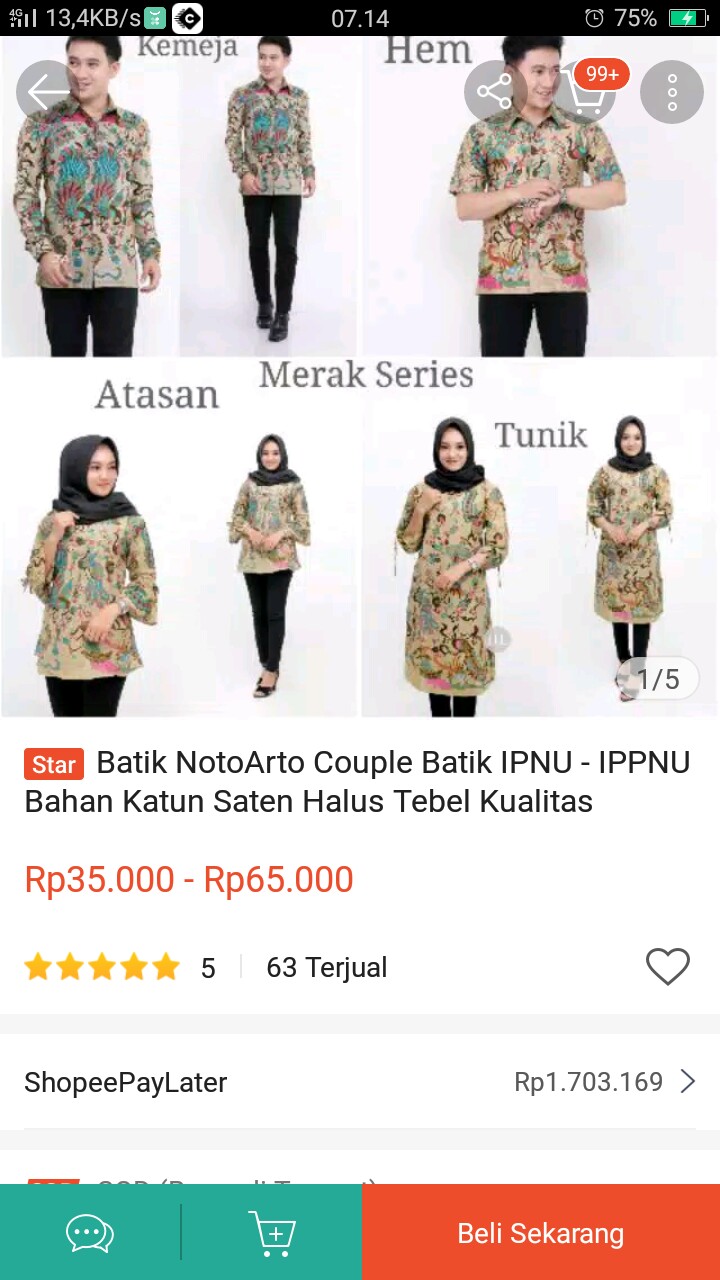Tap the green app icon in the status bar
The image size is (720, 1280).
[x=152, y=17]
